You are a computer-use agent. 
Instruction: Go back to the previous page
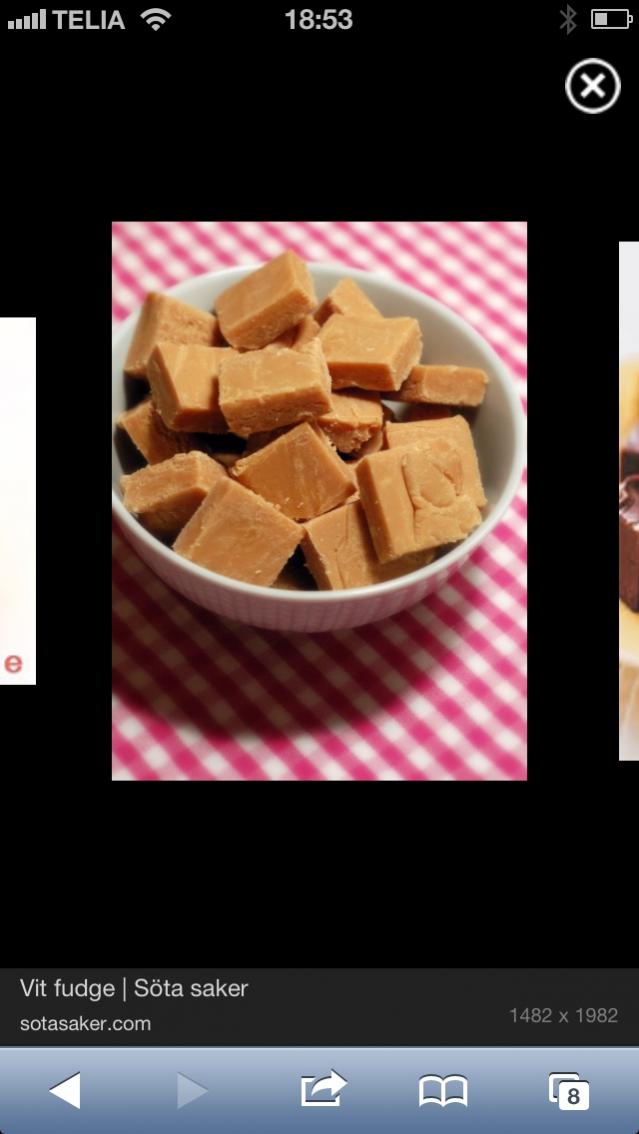[65, 1090]
